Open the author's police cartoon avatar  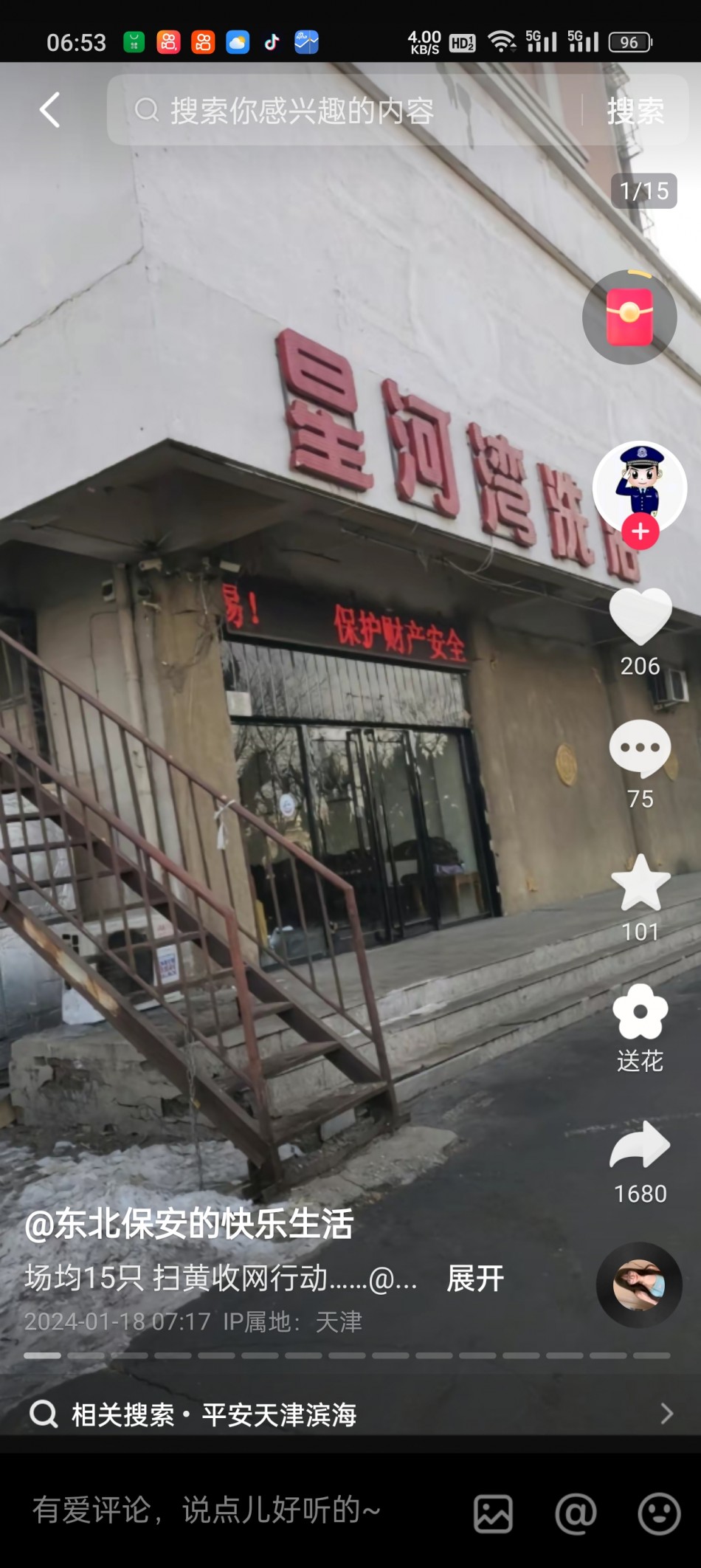[640, 484]
